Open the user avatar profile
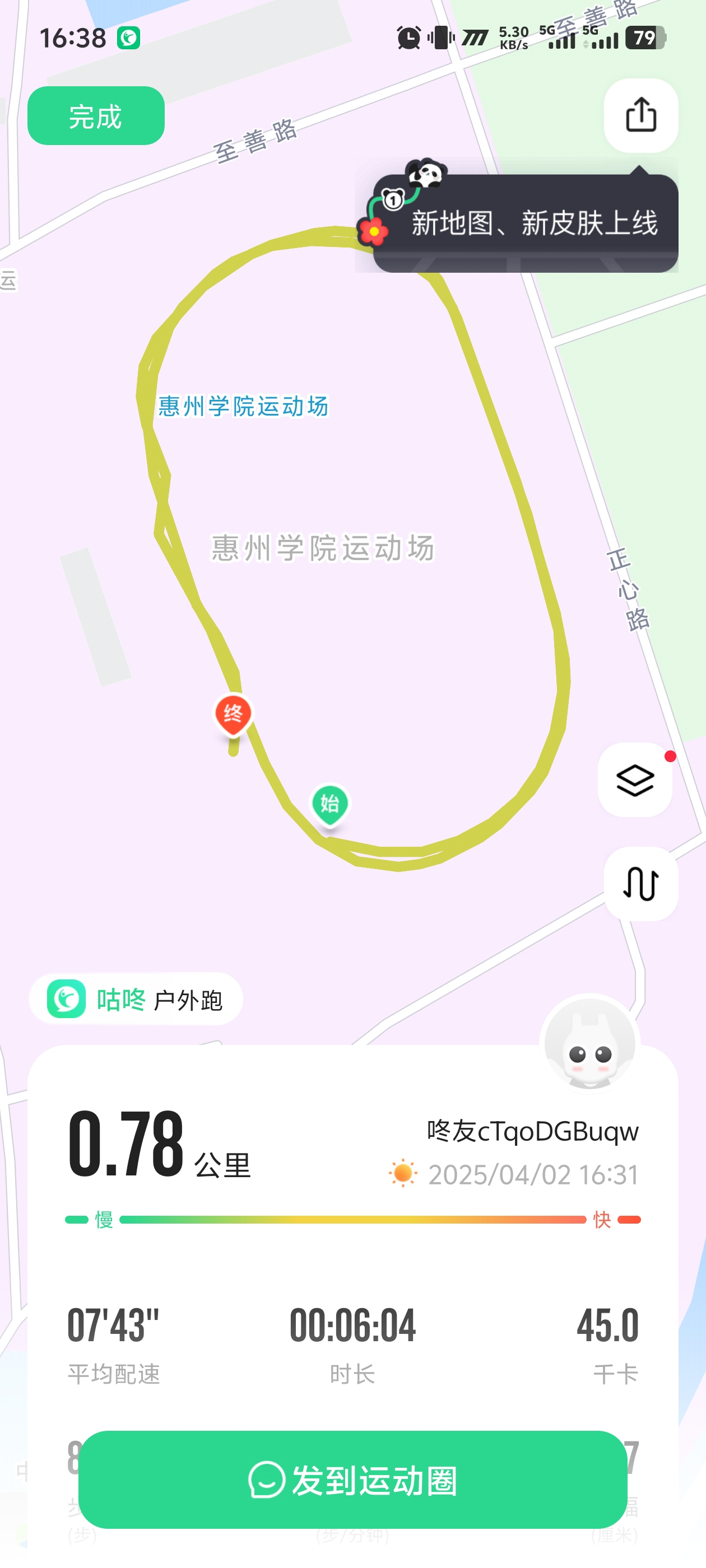The image size is (706, 1568). tap(589, 1044)
